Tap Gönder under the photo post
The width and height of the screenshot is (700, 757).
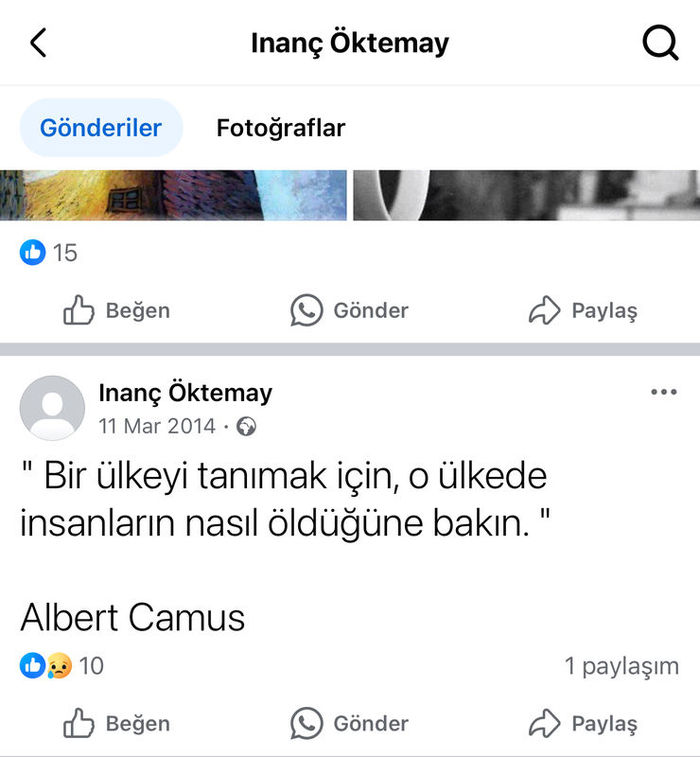click(349, 311)
